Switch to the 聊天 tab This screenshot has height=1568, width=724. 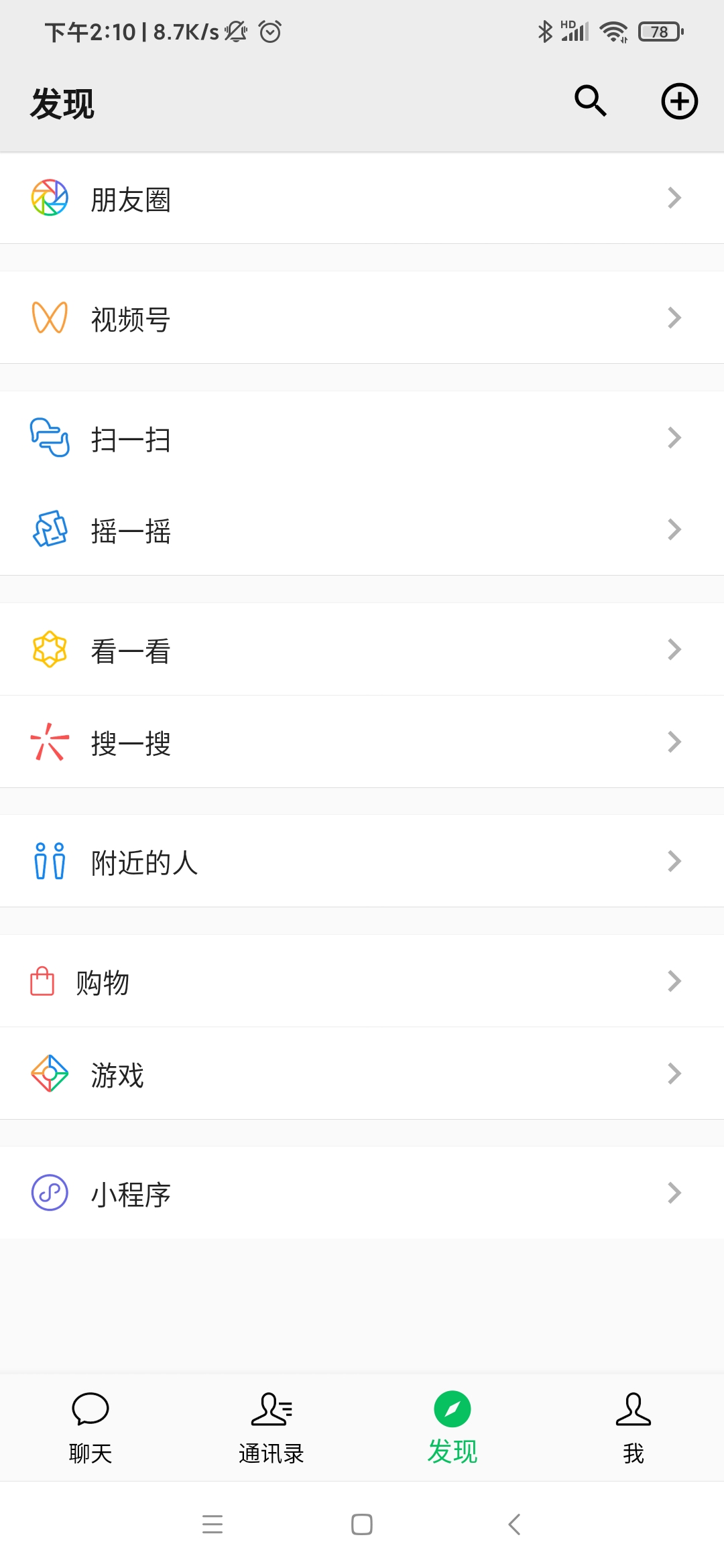coord(90,1427)
